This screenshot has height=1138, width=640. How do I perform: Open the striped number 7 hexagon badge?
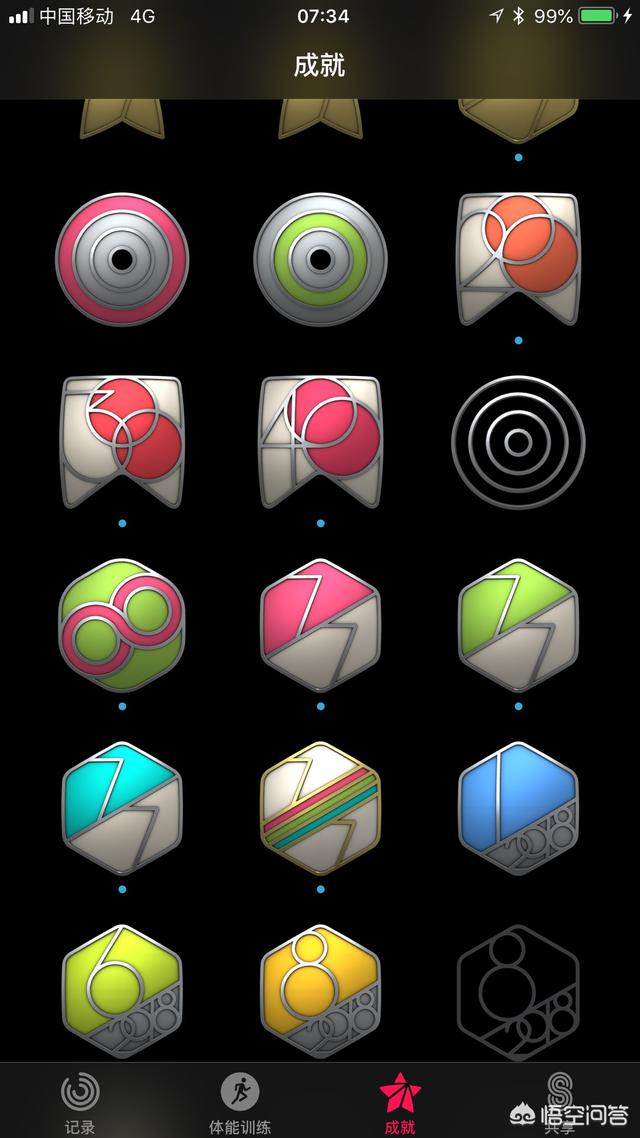(320, 808)
